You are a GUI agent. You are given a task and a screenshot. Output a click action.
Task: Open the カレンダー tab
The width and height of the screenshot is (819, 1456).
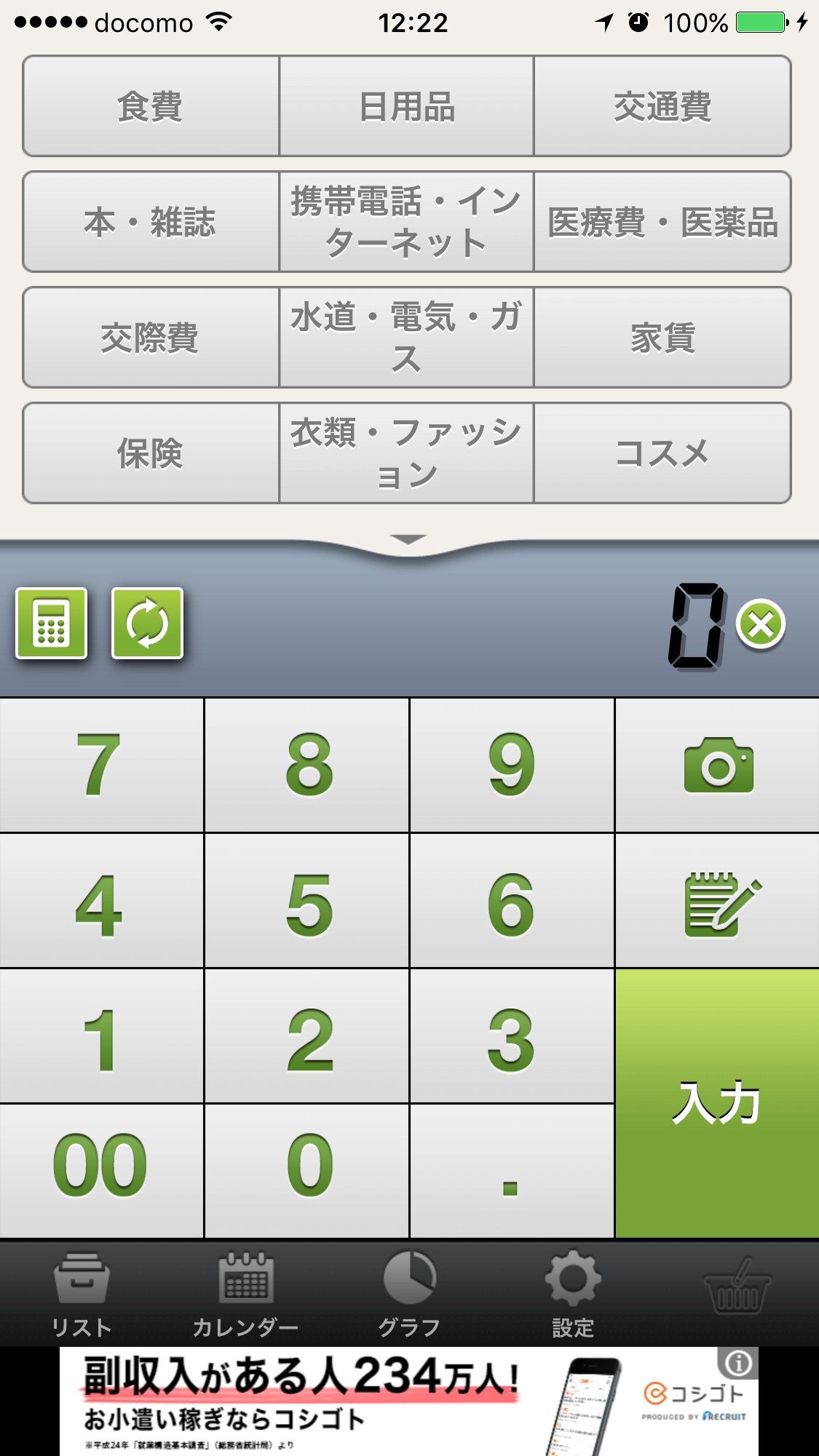point(245,1294)
